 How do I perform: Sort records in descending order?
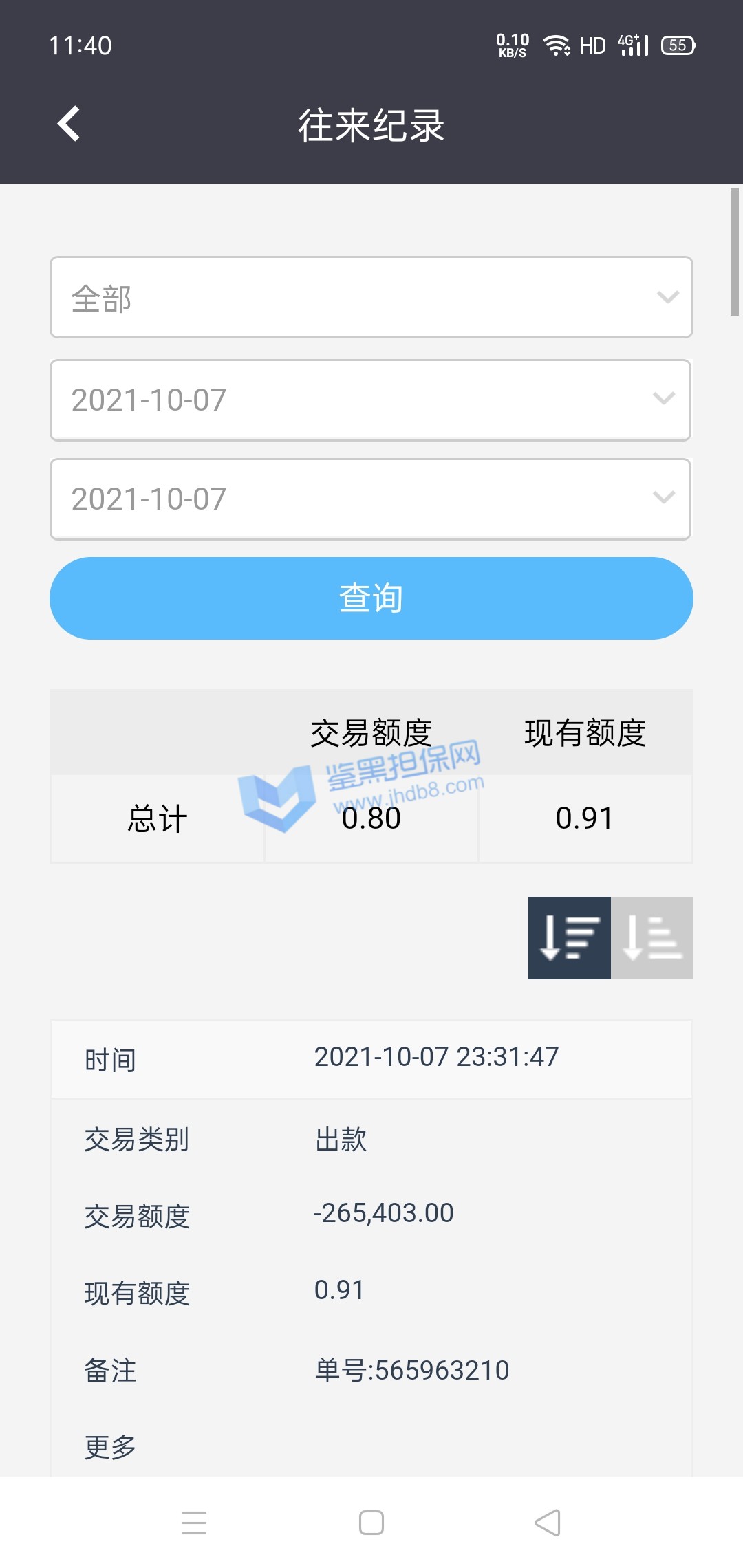569,937
